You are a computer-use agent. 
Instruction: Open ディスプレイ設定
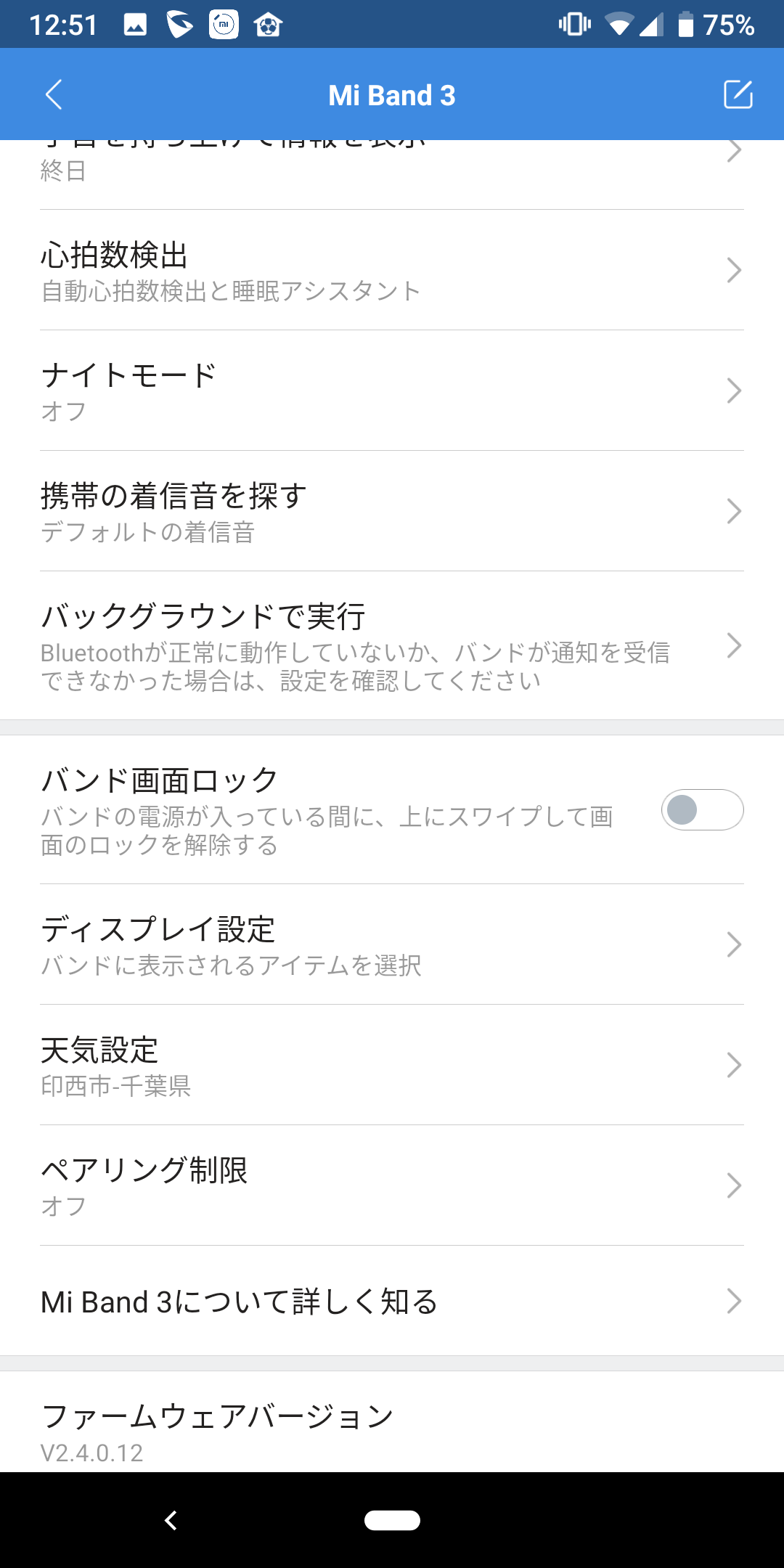coord(392,944)
